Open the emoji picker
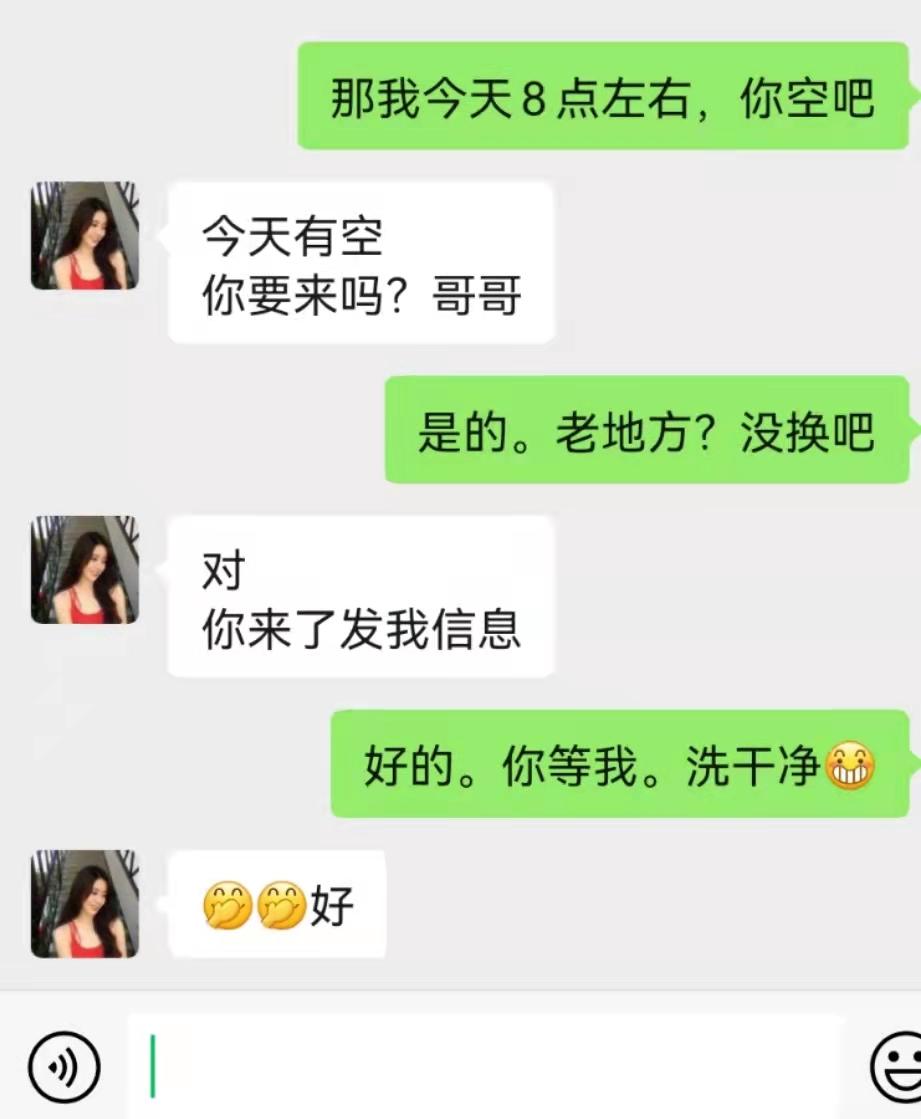Image resolution: width=921 pixels, height=1119 pixels. (895, 1067)
